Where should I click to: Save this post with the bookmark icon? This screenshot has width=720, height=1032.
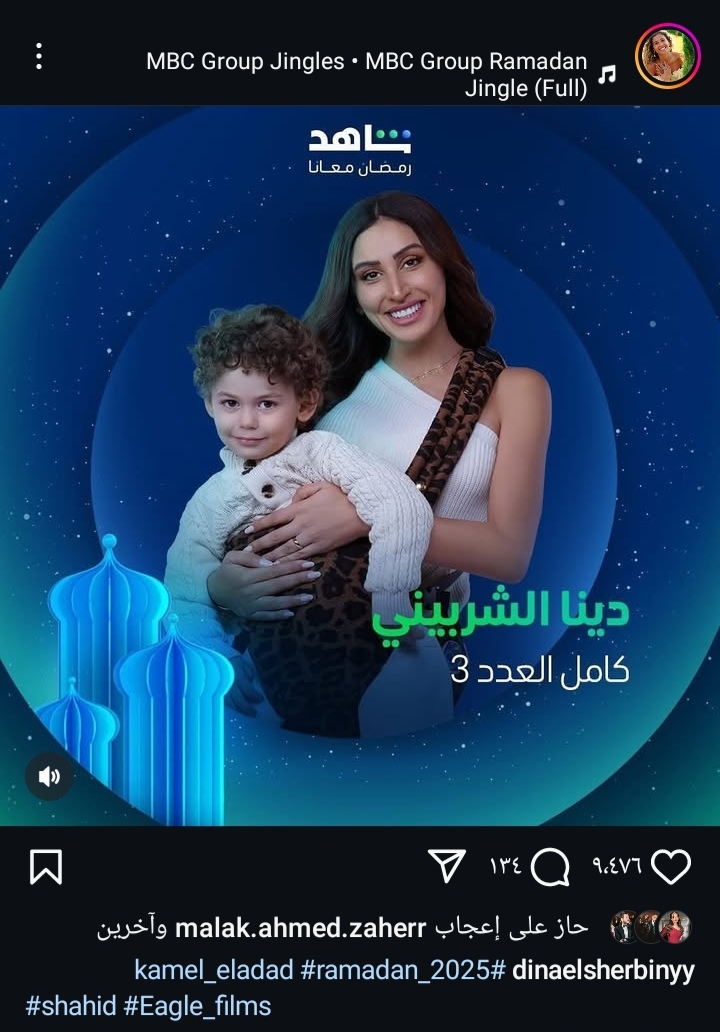[46, 867]
